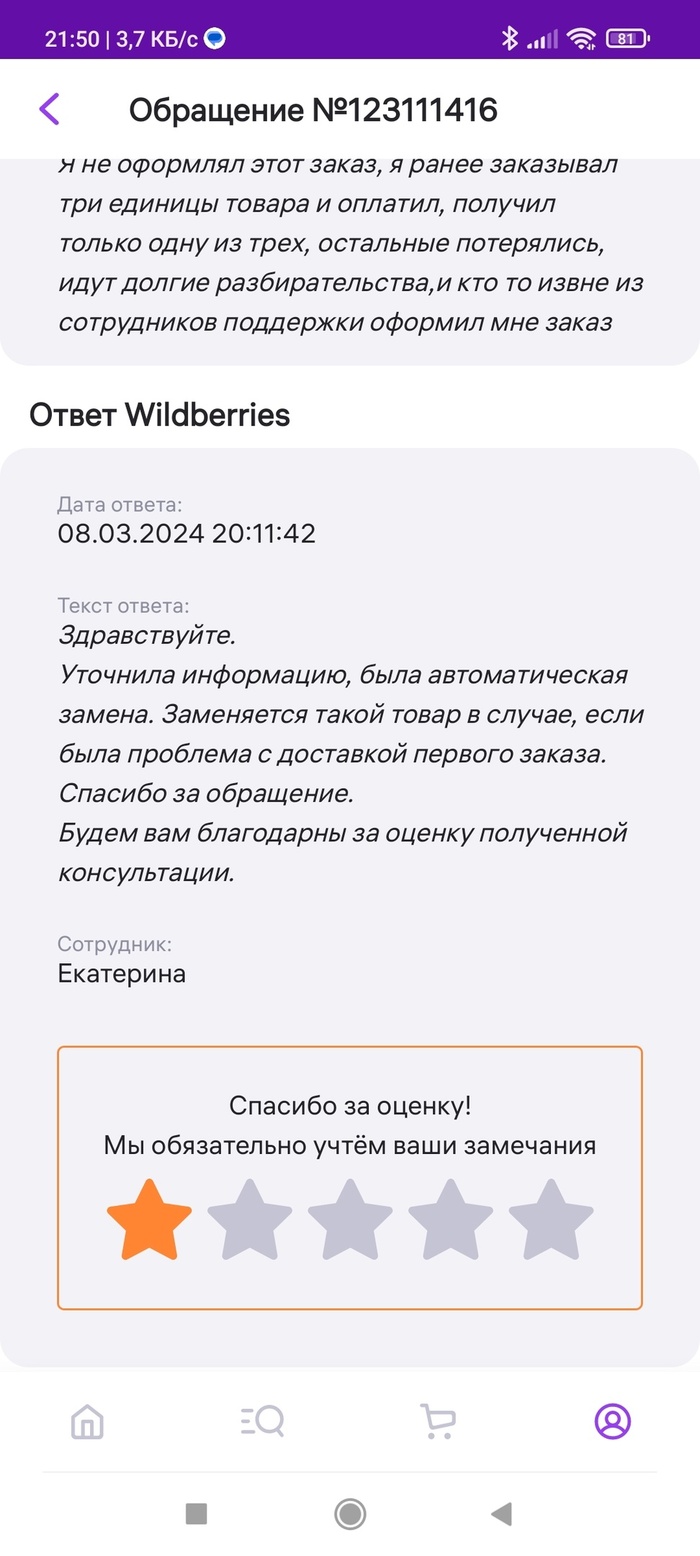Go back from appeal №123111416
The image size is (700, 1556).
click(49, 109)
